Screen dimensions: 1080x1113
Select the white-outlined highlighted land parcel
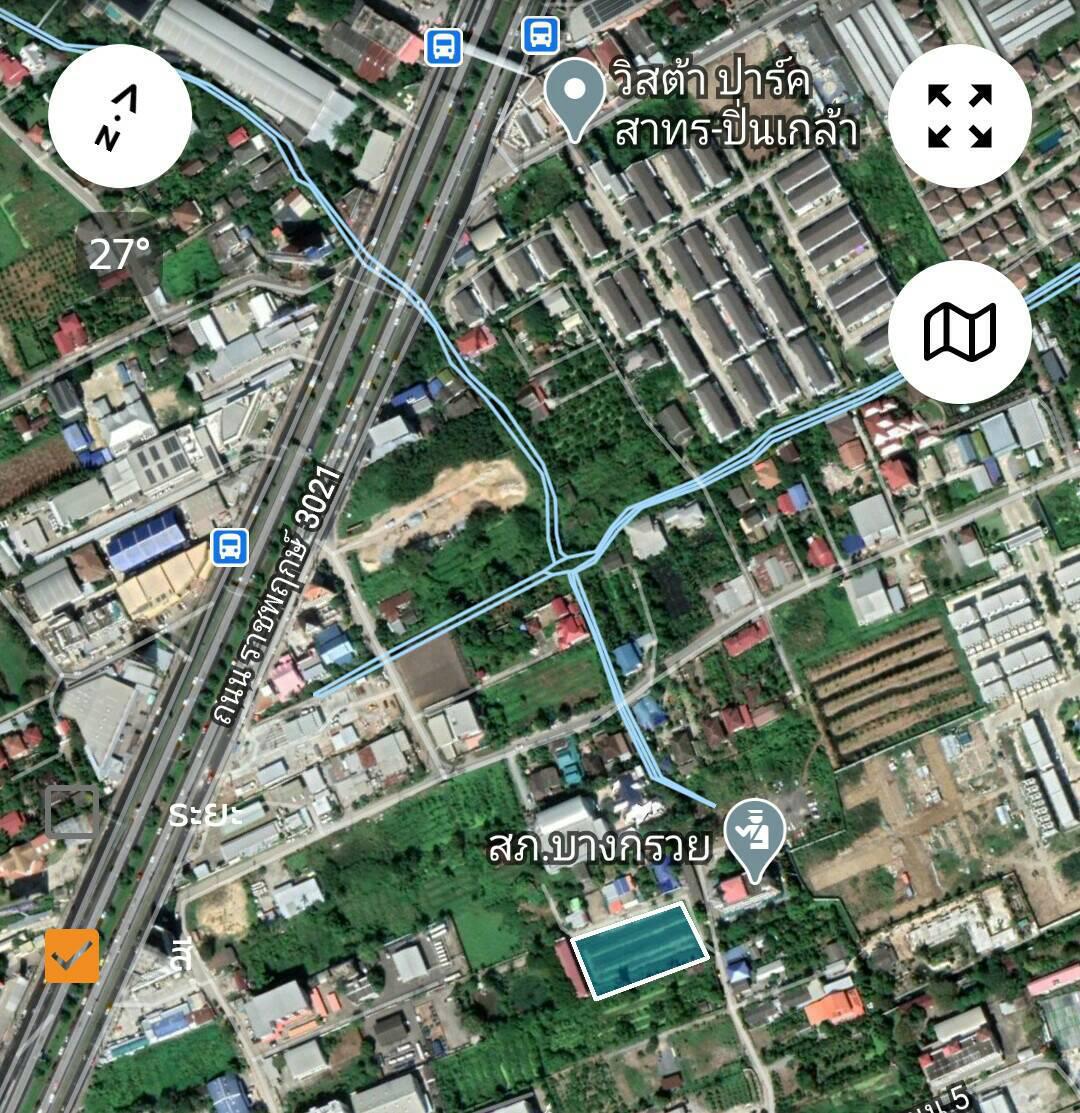point(638,950)
